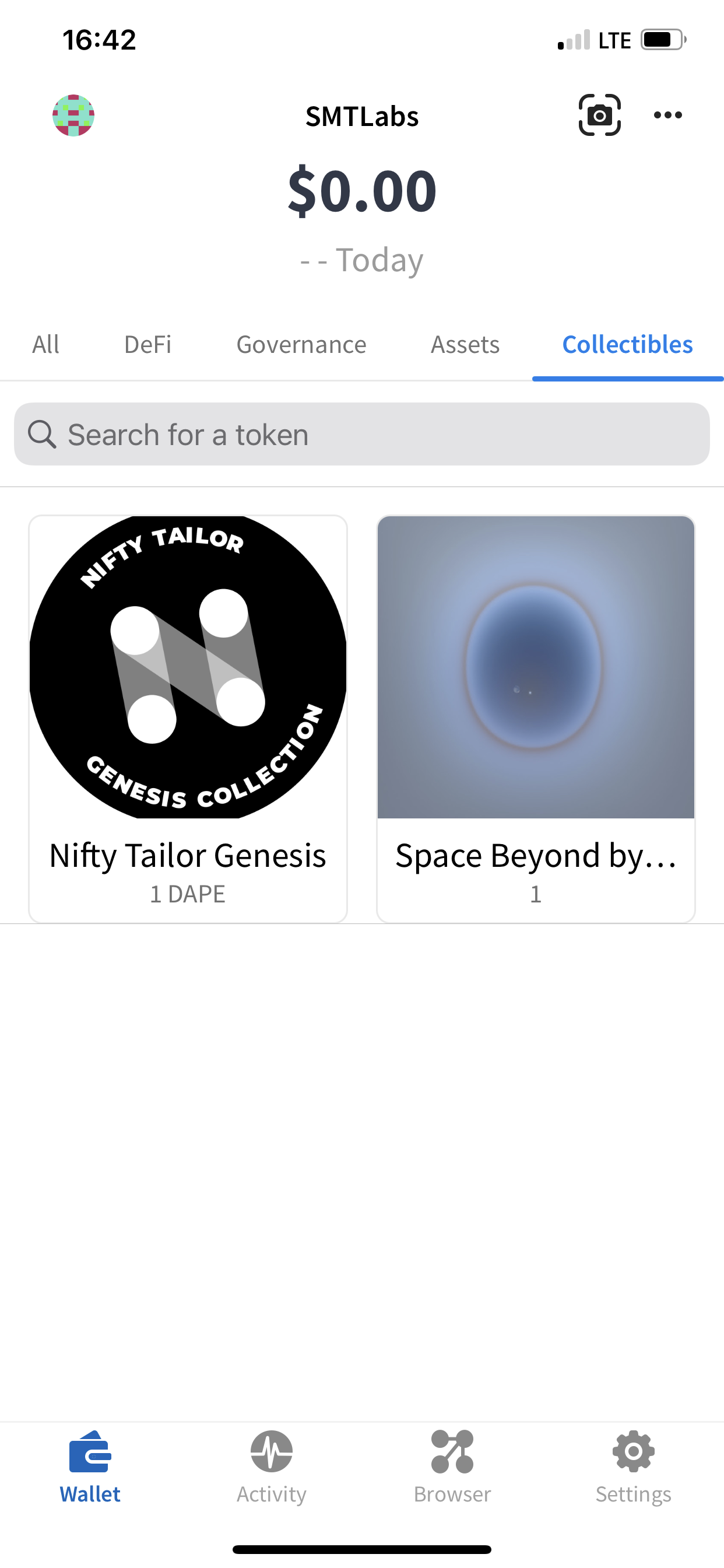Open the three-dot overflow menu
The image size is (724, 1568).
coord(667,115)
